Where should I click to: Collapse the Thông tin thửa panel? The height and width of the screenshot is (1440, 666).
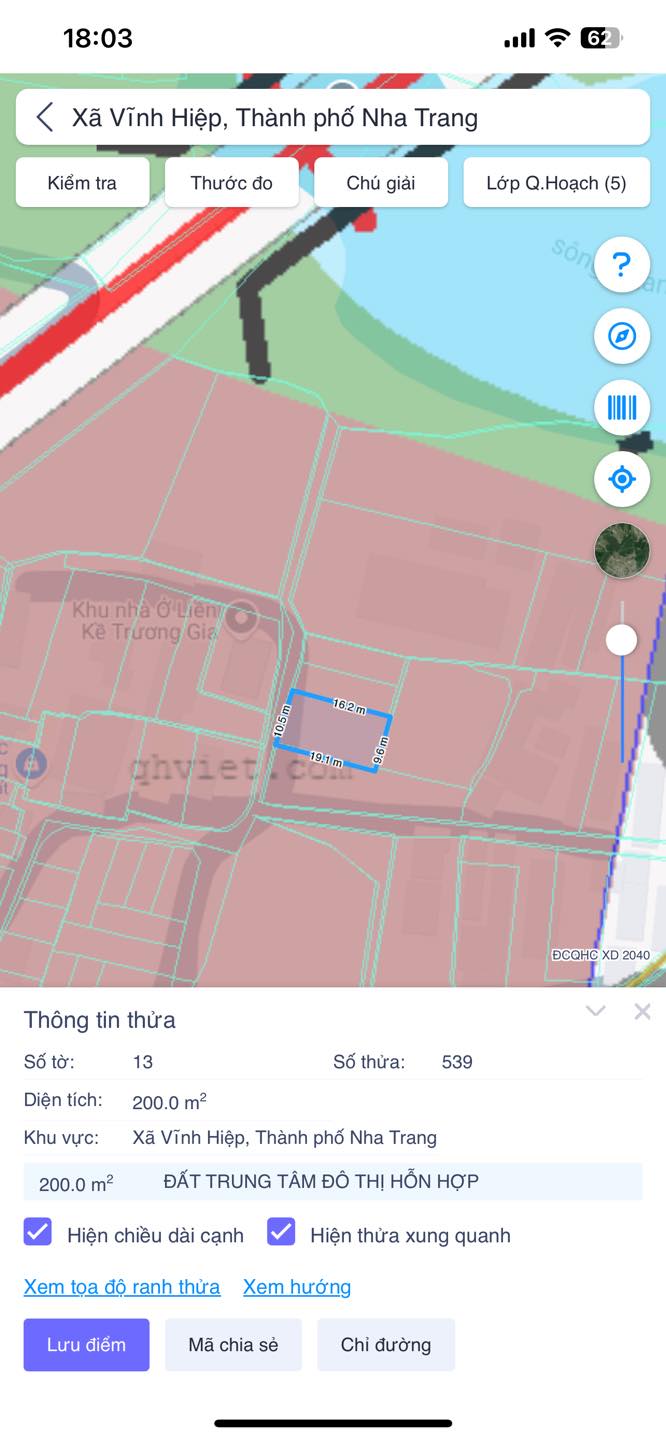[x=596, y=1011]
